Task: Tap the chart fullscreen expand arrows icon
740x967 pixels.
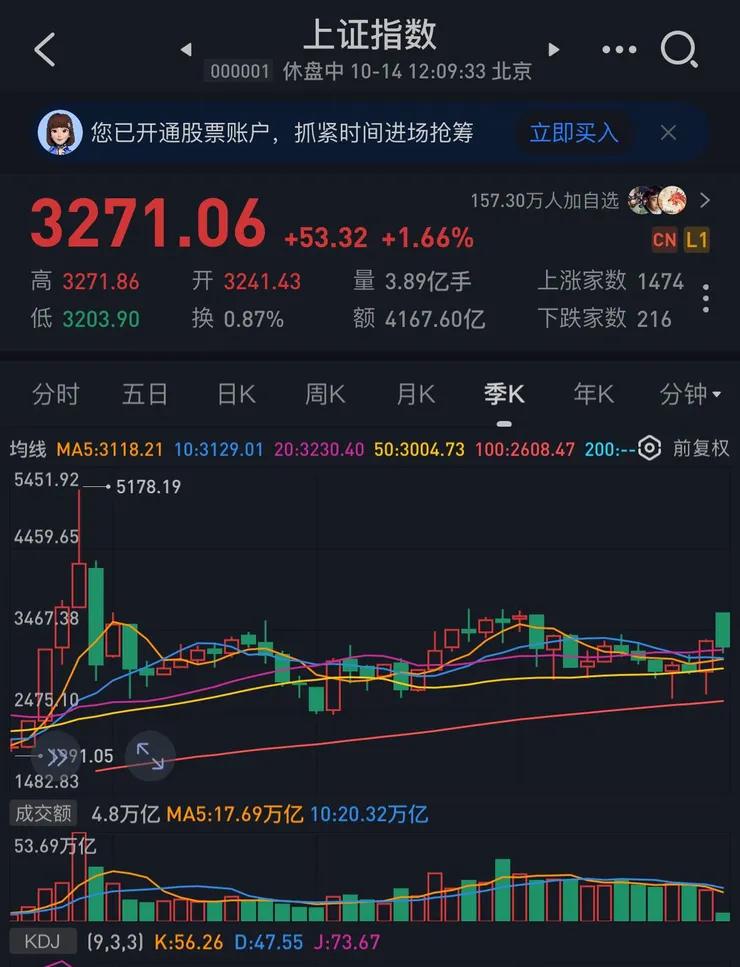Action: (x=150, y=757)
